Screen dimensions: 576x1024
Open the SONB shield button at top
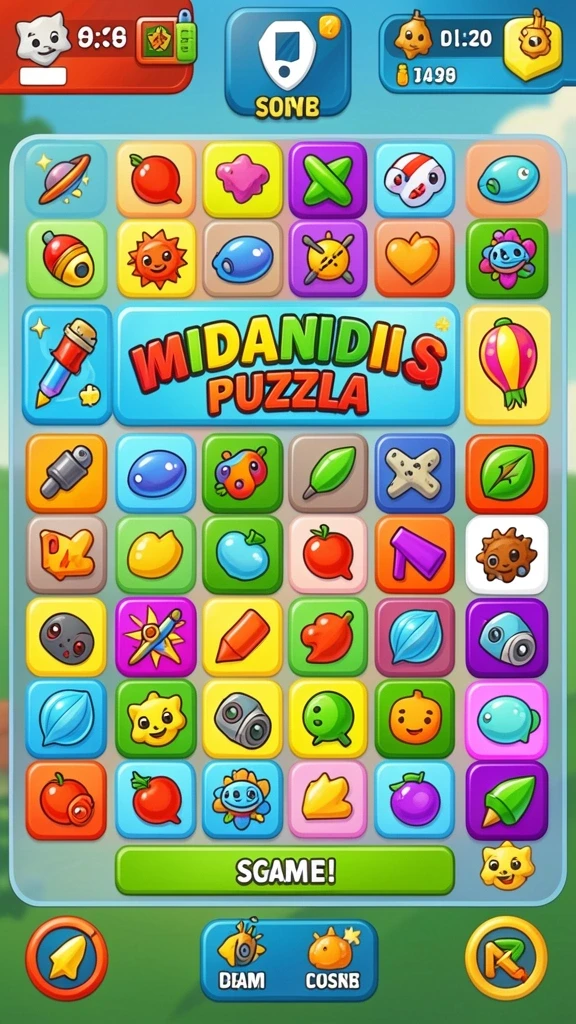click(287, 63)
